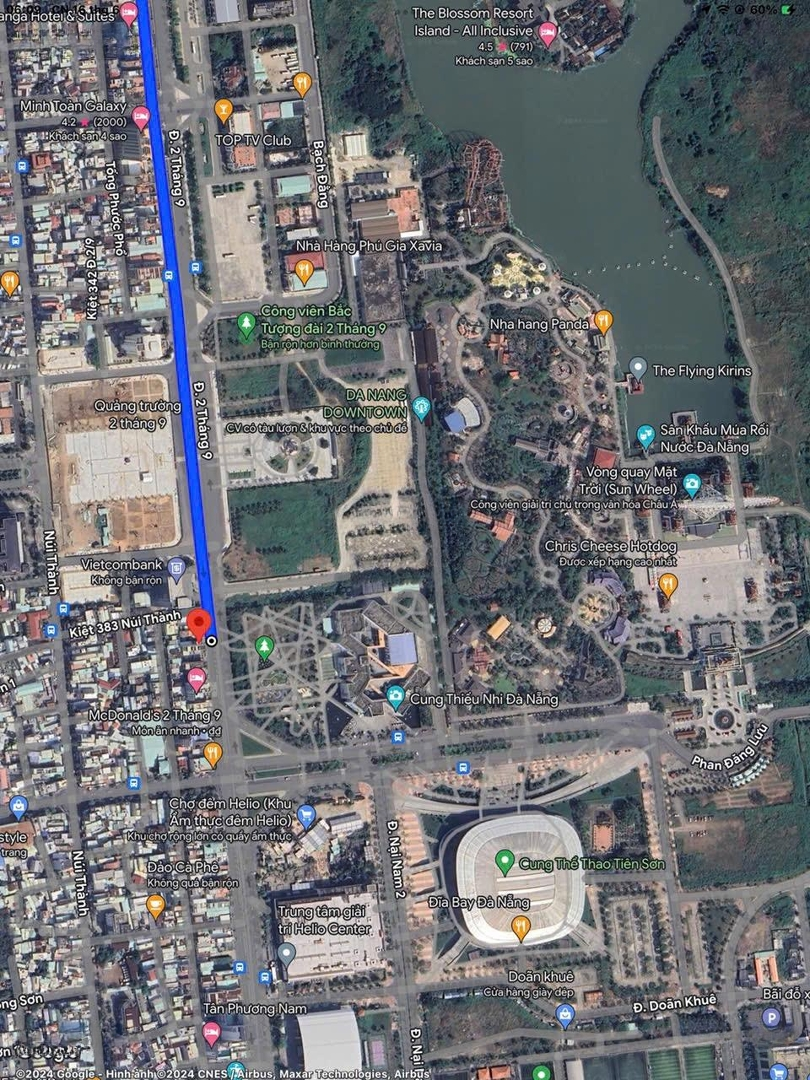
Task: Tap Nhà Hàng Phú Gia Xavia restaurant pin
Action: pos(304,269)
